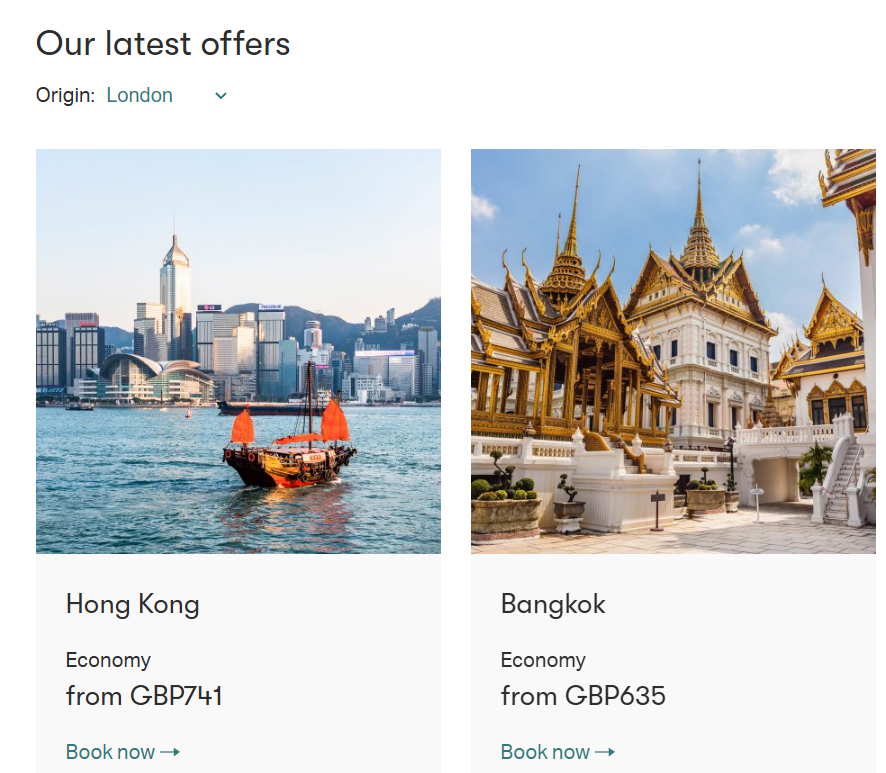Open the Bangkok offer card
The width and height of the screenshot is (886, 773).
(673, 351)
